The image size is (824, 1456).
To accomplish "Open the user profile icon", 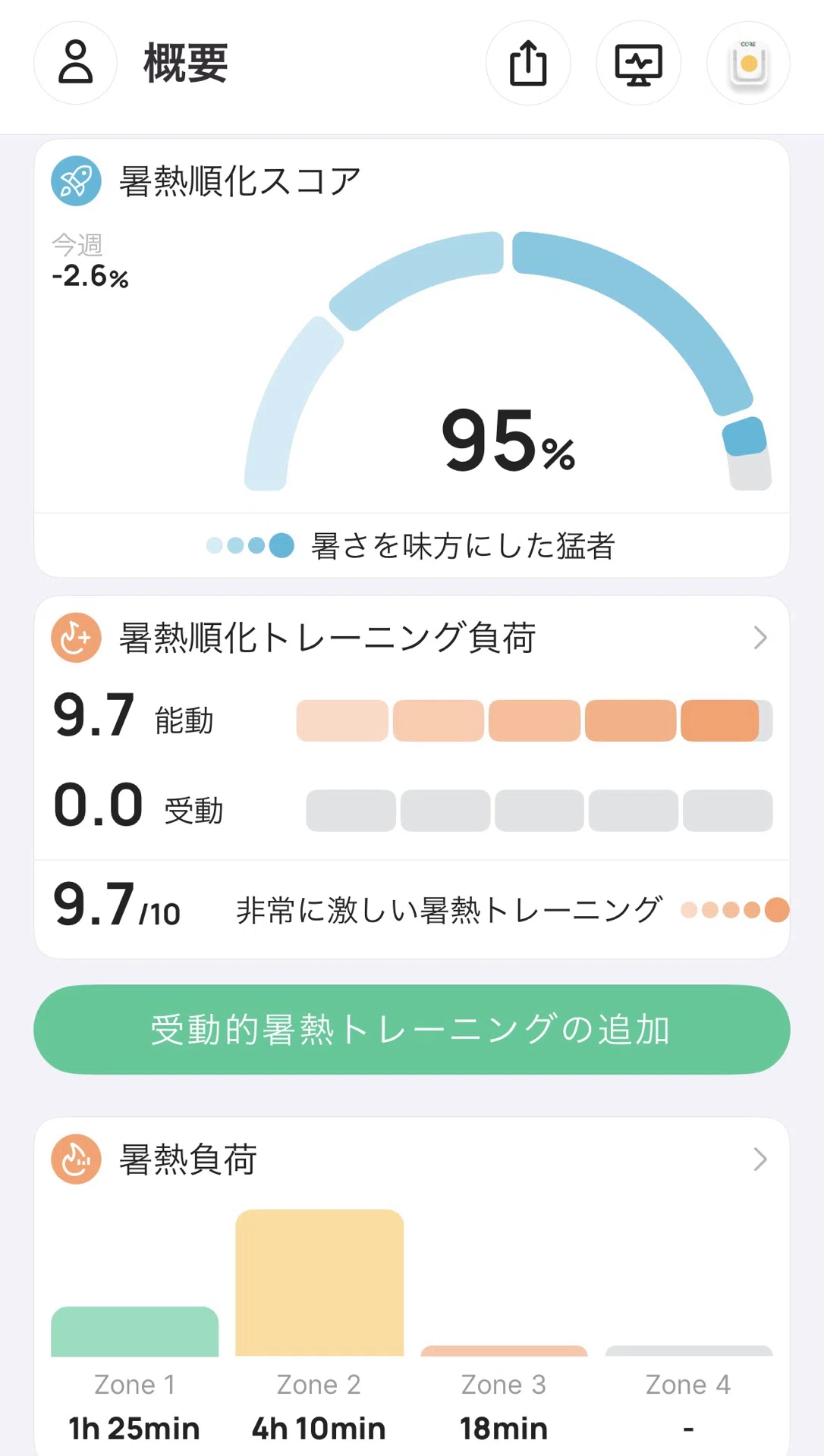I will (75, 62).
